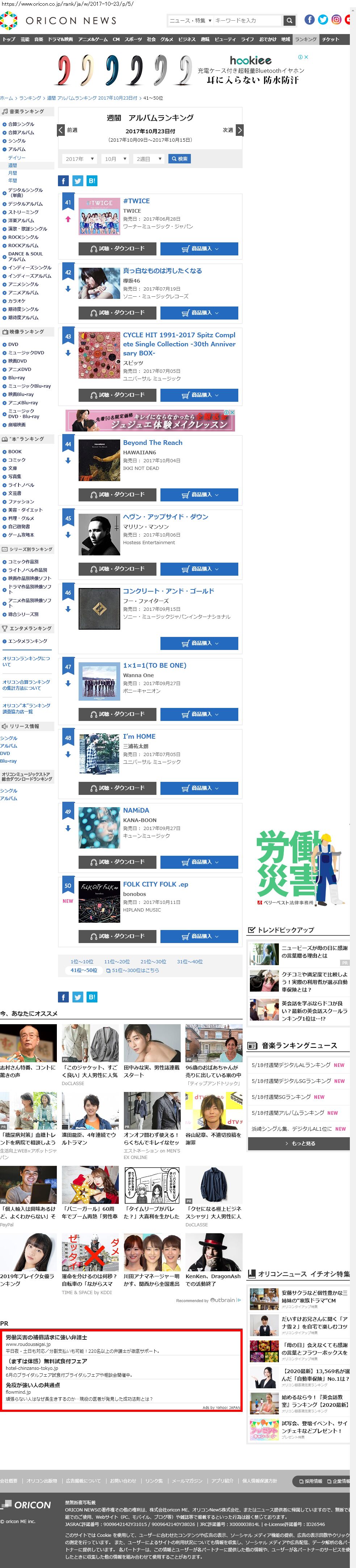Tap the search magnifier icon in header
Screen dimensions: 356x1568
pyautogui.click(x=289, y=21)
